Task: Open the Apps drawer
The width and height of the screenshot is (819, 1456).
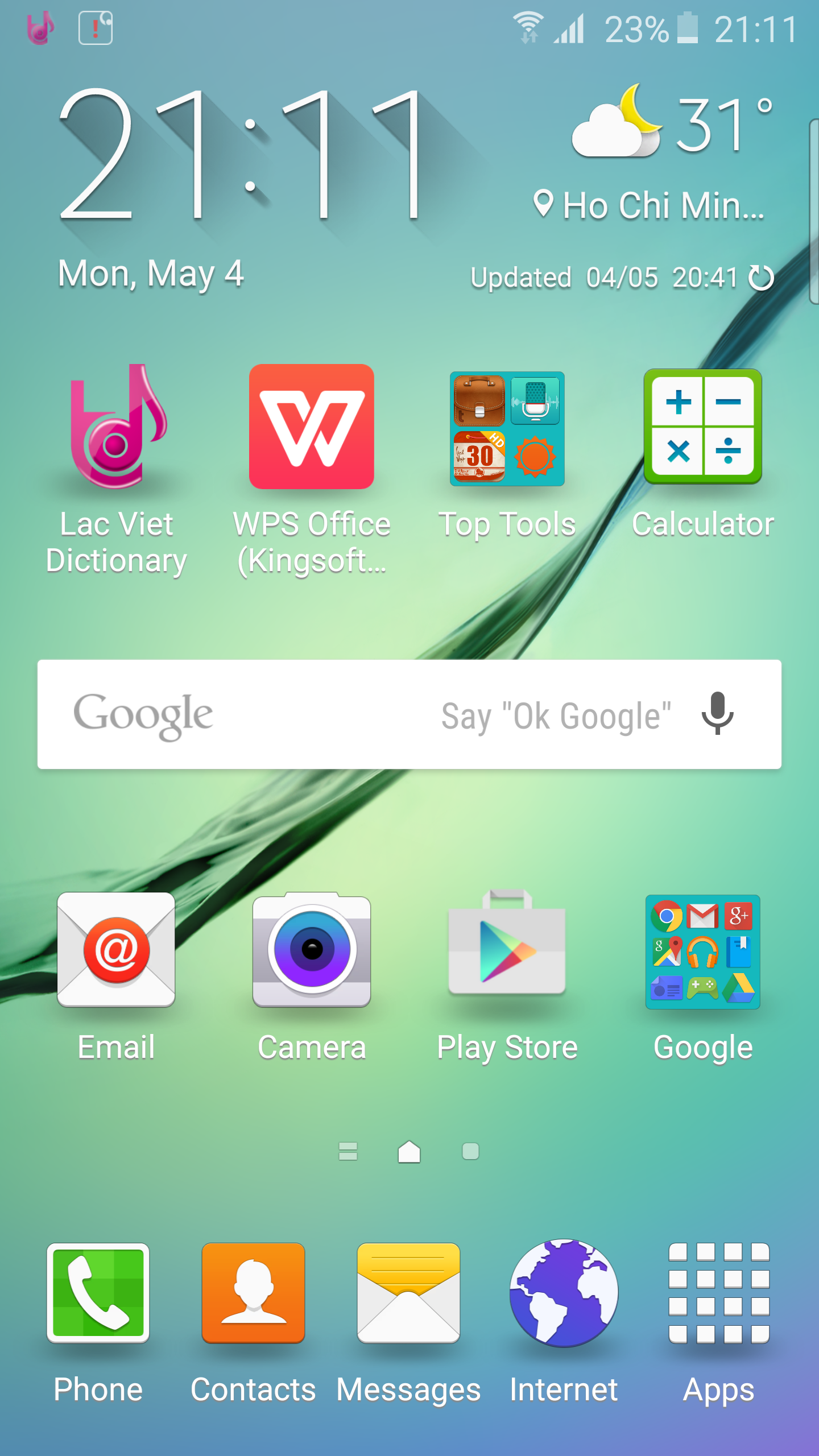Action: (x=719, y=1293)
